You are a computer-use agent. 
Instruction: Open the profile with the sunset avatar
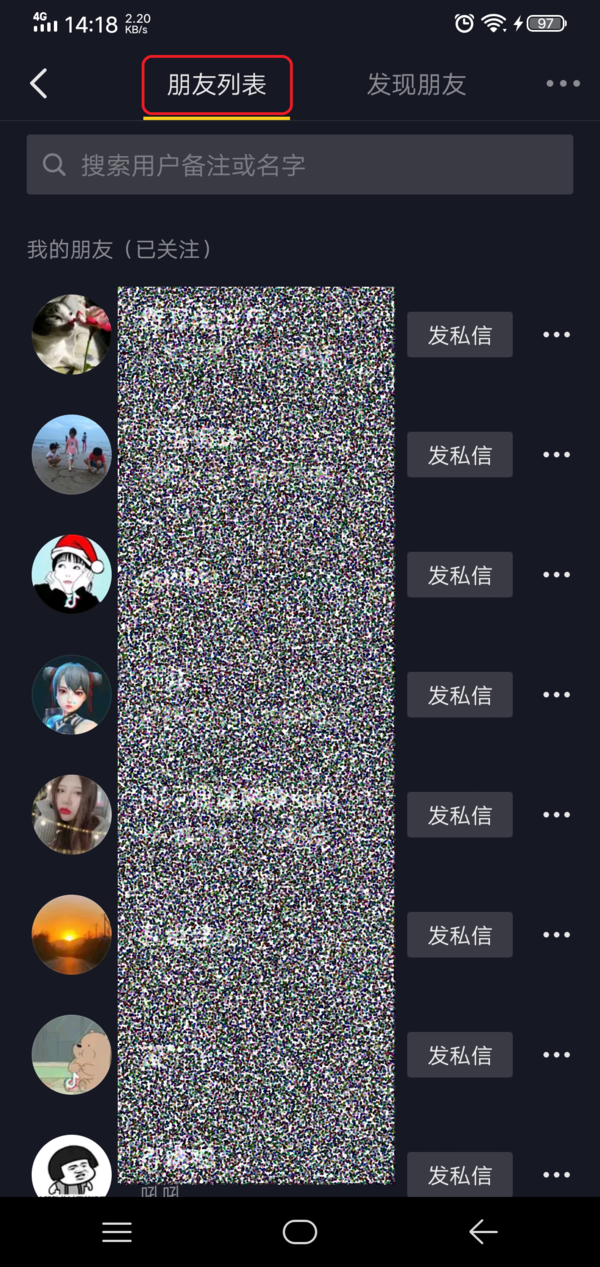[72, 935]
